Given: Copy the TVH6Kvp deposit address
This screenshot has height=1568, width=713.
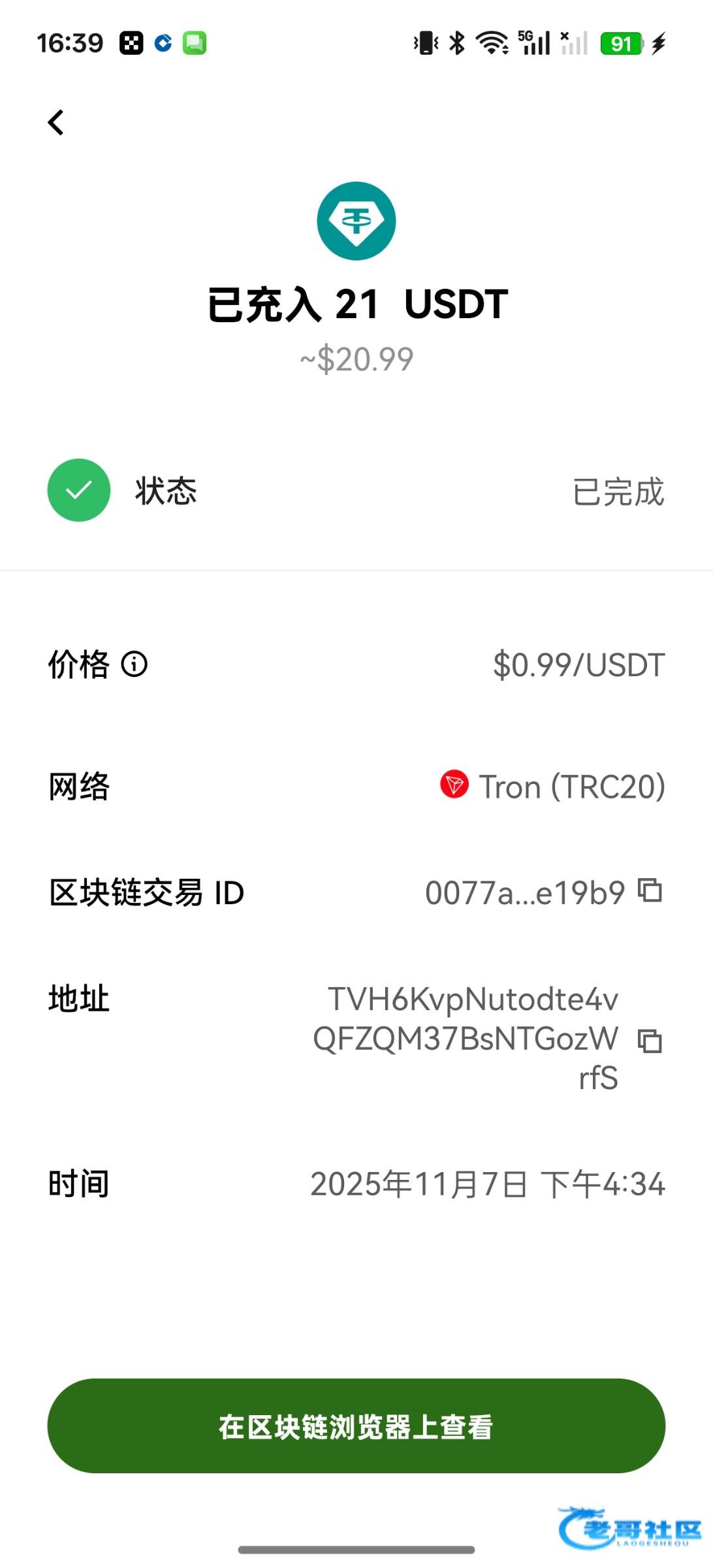Looking at the screenshot, I should pyautogui.click(x=650, y=1040).
